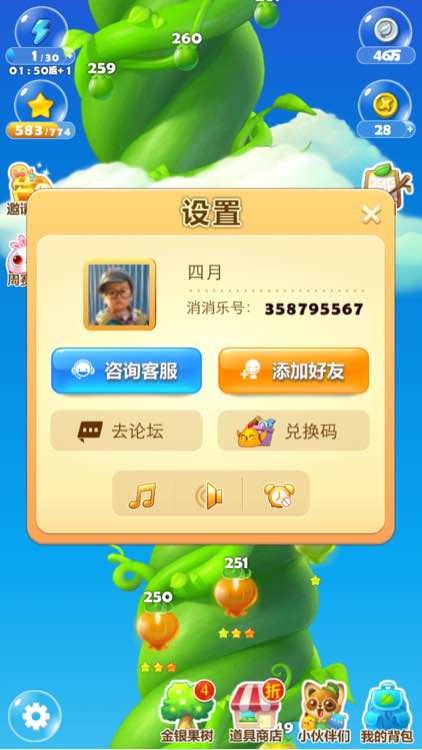Close the 设置 settings dialog
This screenshot has height=750, width=422.
coord(371,214)
